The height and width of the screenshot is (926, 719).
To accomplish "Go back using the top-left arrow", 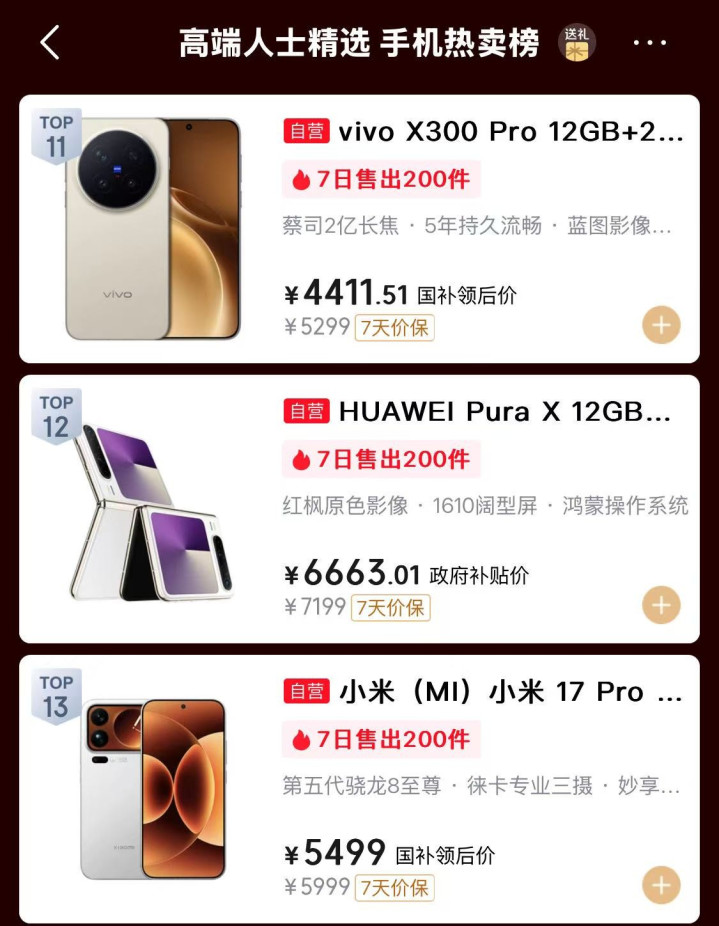I will (x=50, y=43).
